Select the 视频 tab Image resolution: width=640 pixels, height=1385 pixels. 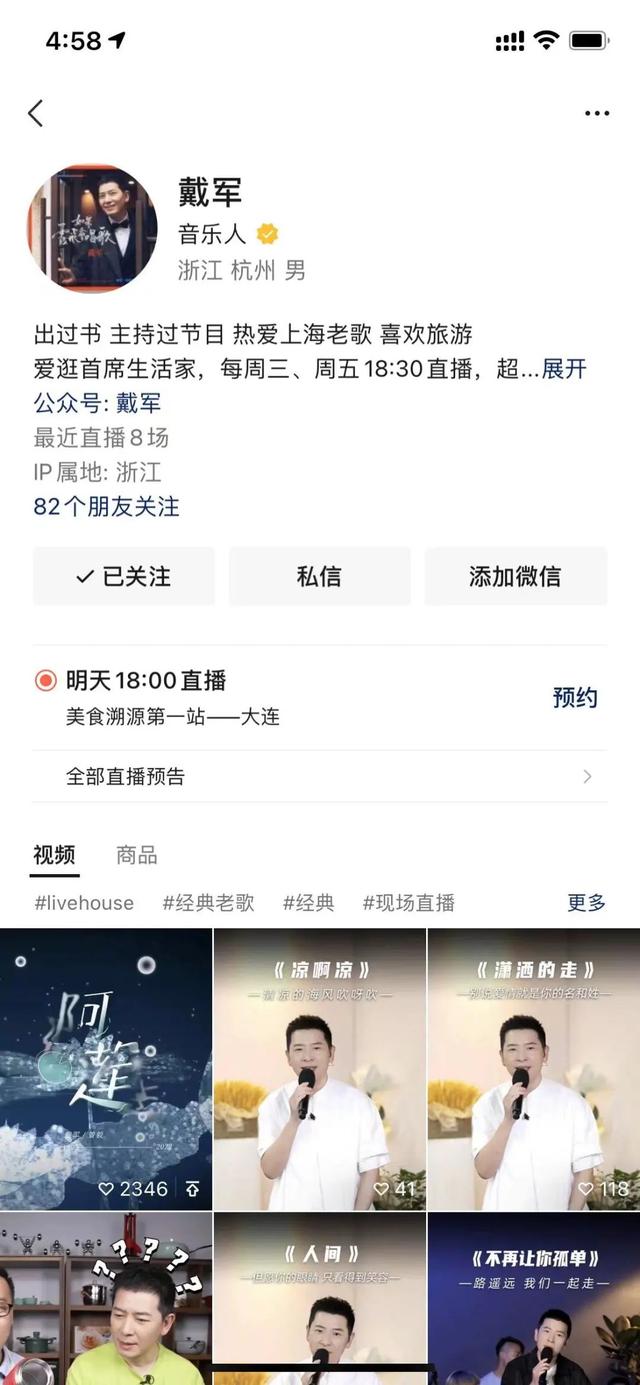(54, 855)
